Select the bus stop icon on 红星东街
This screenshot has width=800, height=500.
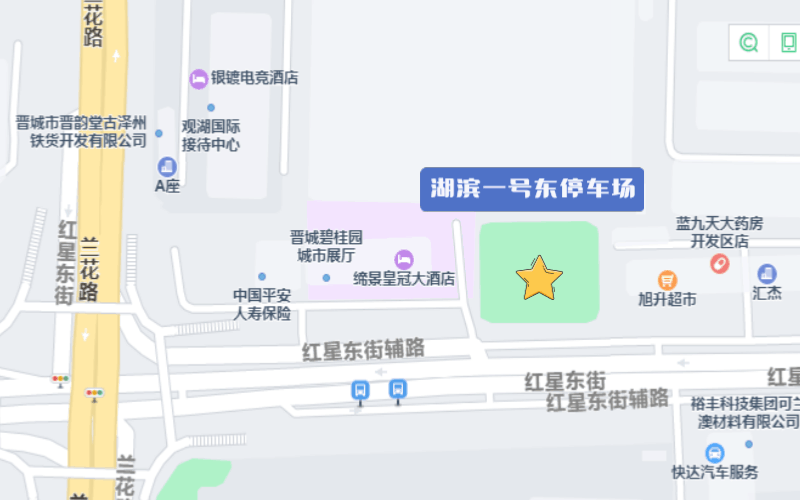[360, 390]
